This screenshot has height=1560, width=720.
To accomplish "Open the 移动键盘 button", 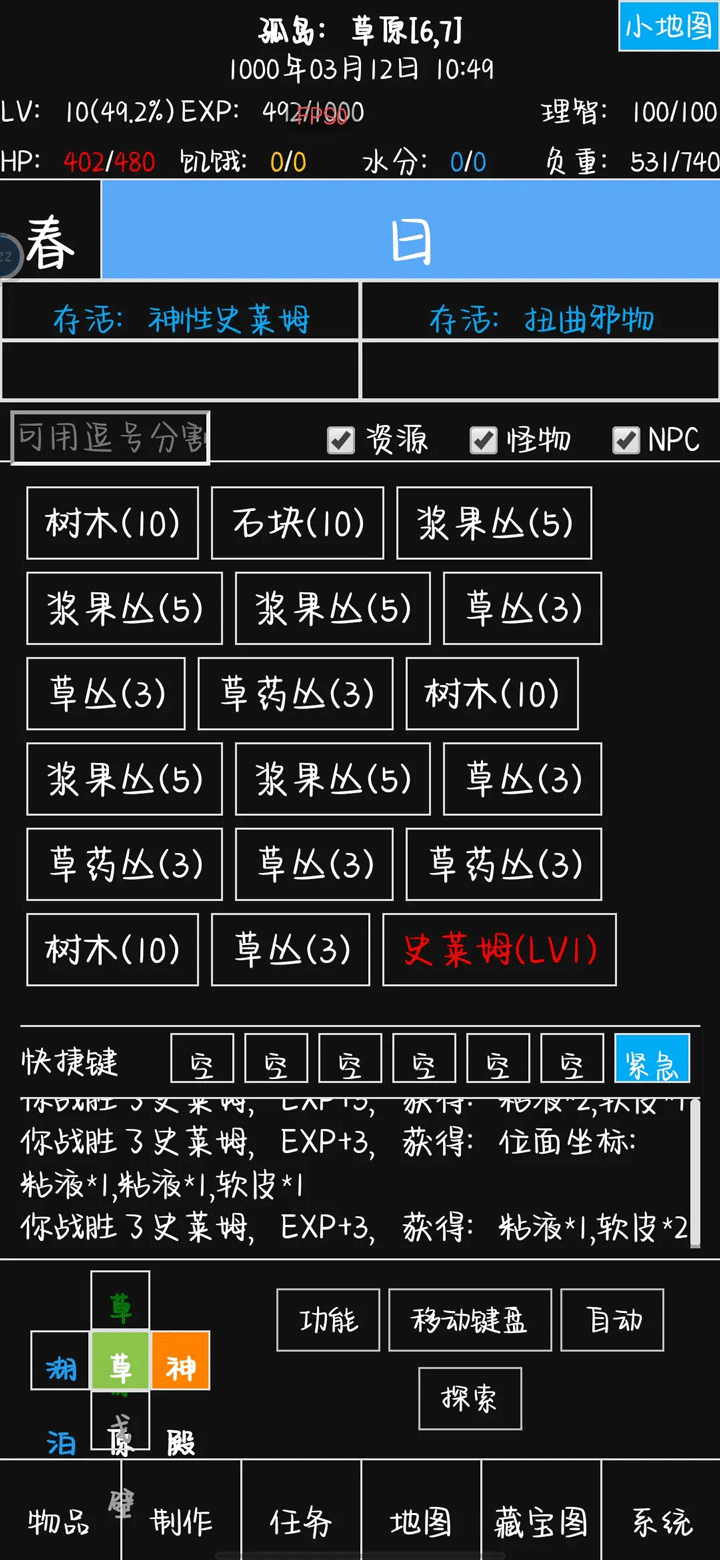I will [x=469, y=1321].
